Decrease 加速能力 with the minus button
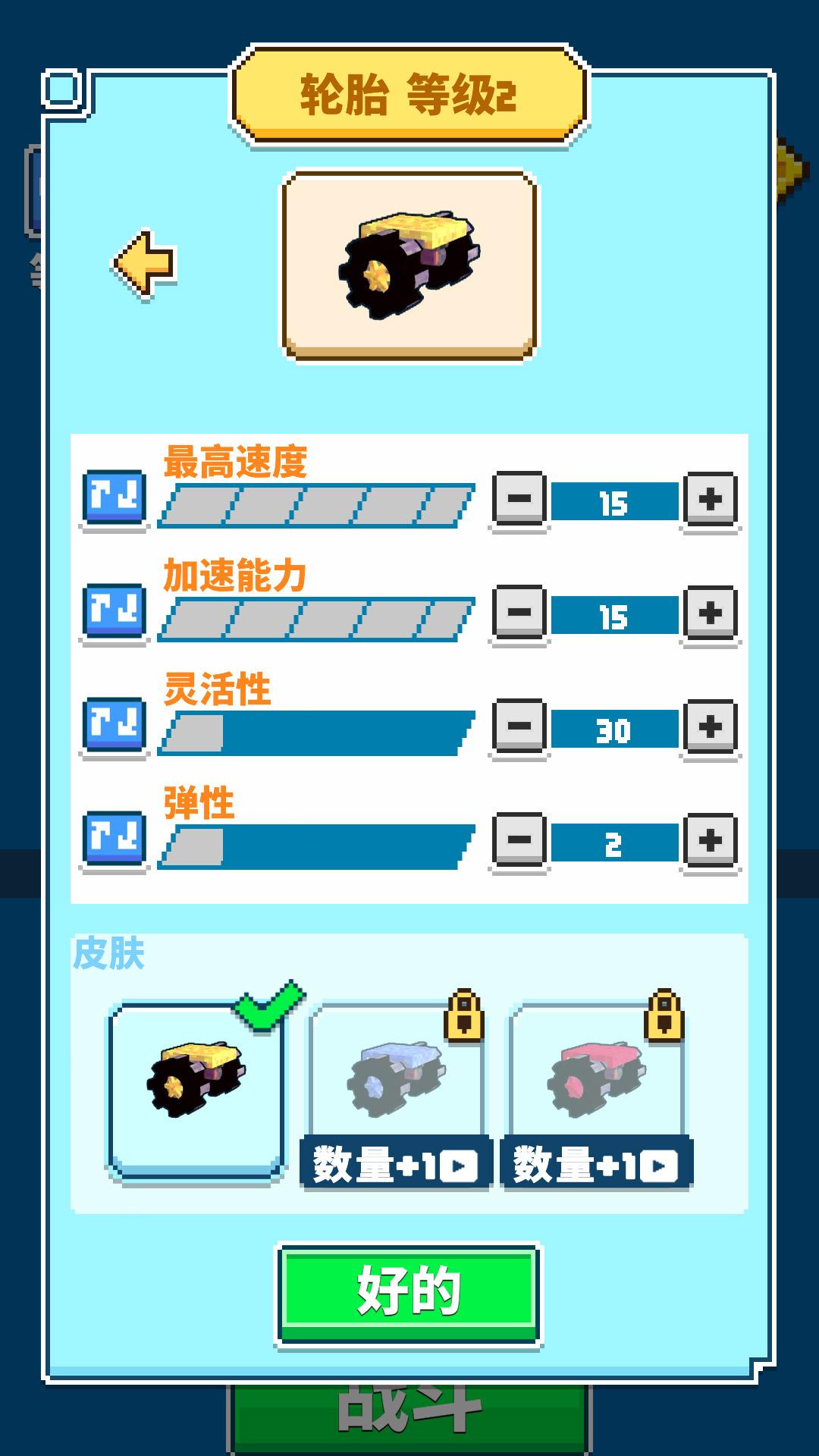 pyautogui.click(x=519, y=613)
